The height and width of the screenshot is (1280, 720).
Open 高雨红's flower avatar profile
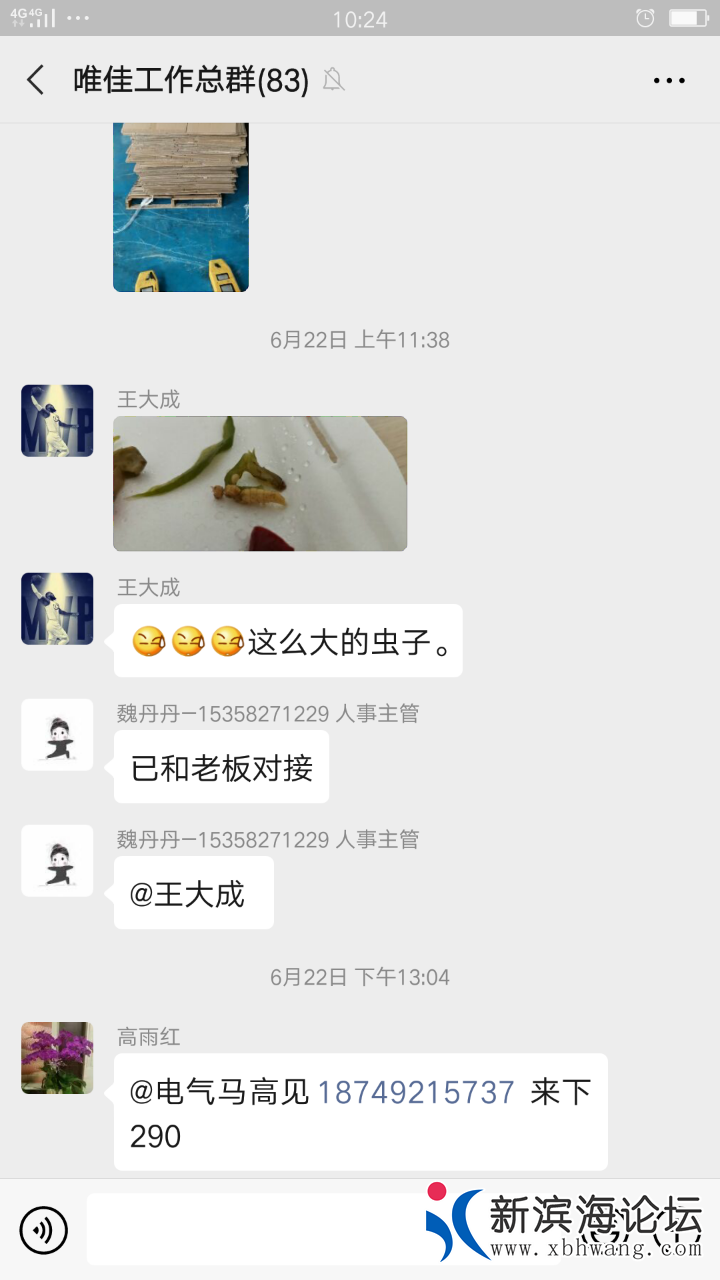click(57, 1058)
